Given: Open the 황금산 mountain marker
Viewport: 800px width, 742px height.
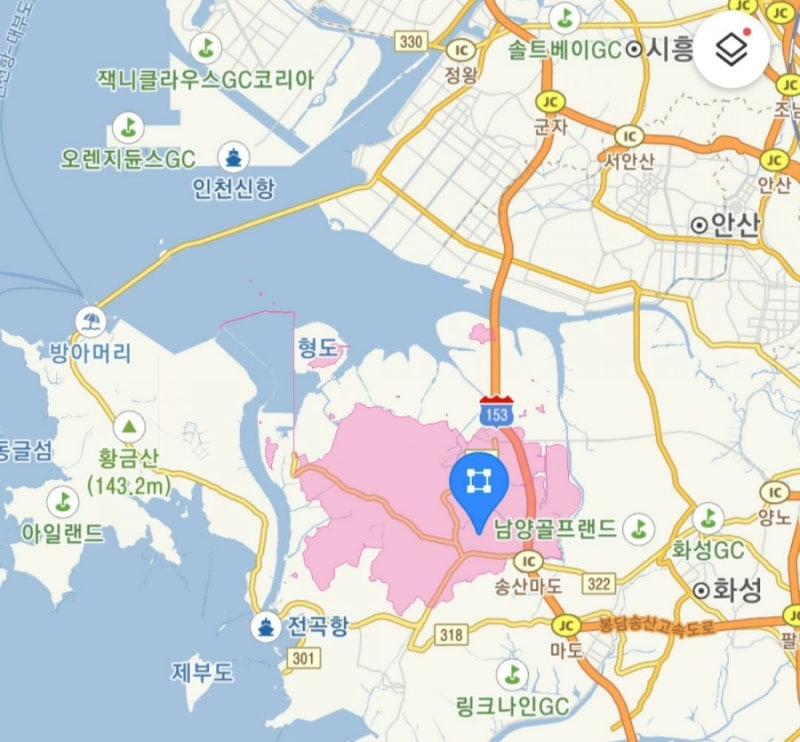Looking at the screenshot, I should pyautogui.click(x=128, y=427).
